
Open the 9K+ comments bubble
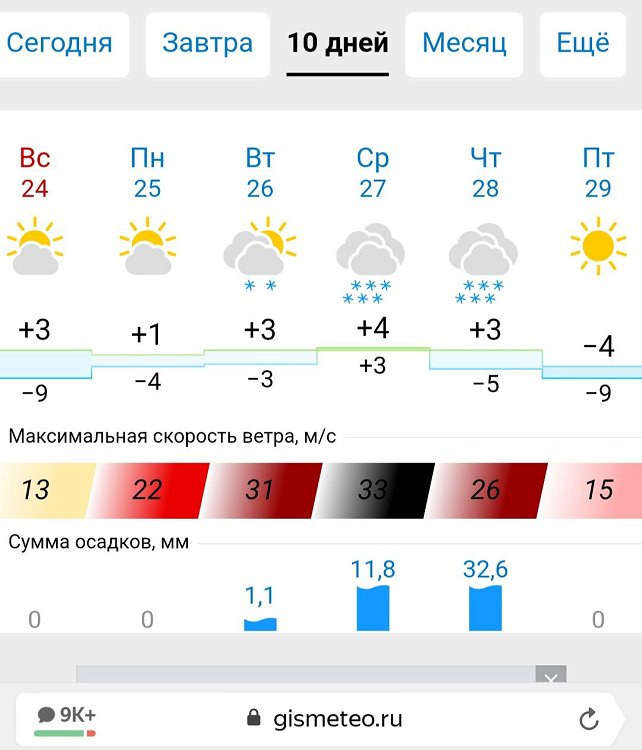(x=66, y=716)
